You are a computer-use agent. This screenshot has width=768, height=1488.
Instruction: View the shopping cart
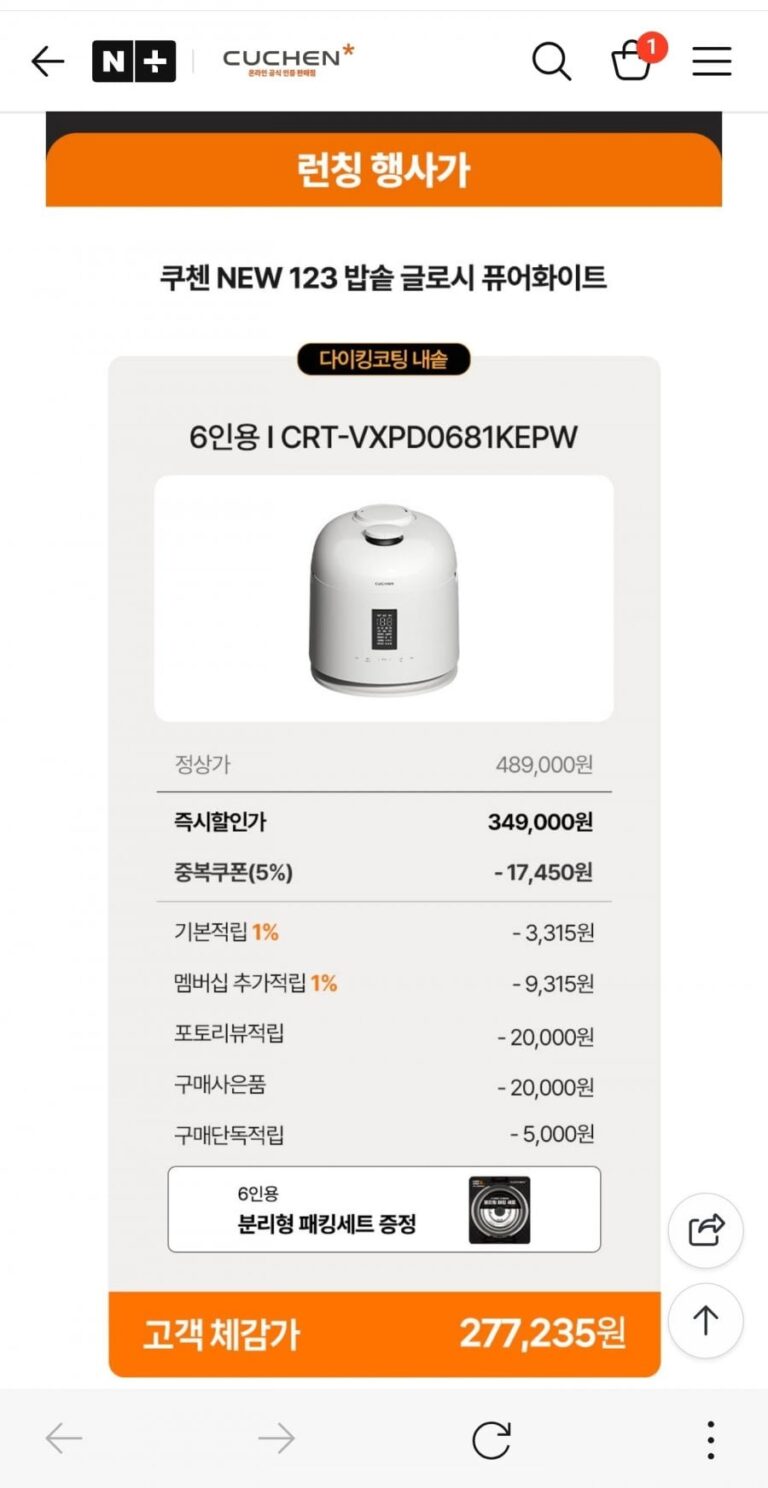click(632, 62)
